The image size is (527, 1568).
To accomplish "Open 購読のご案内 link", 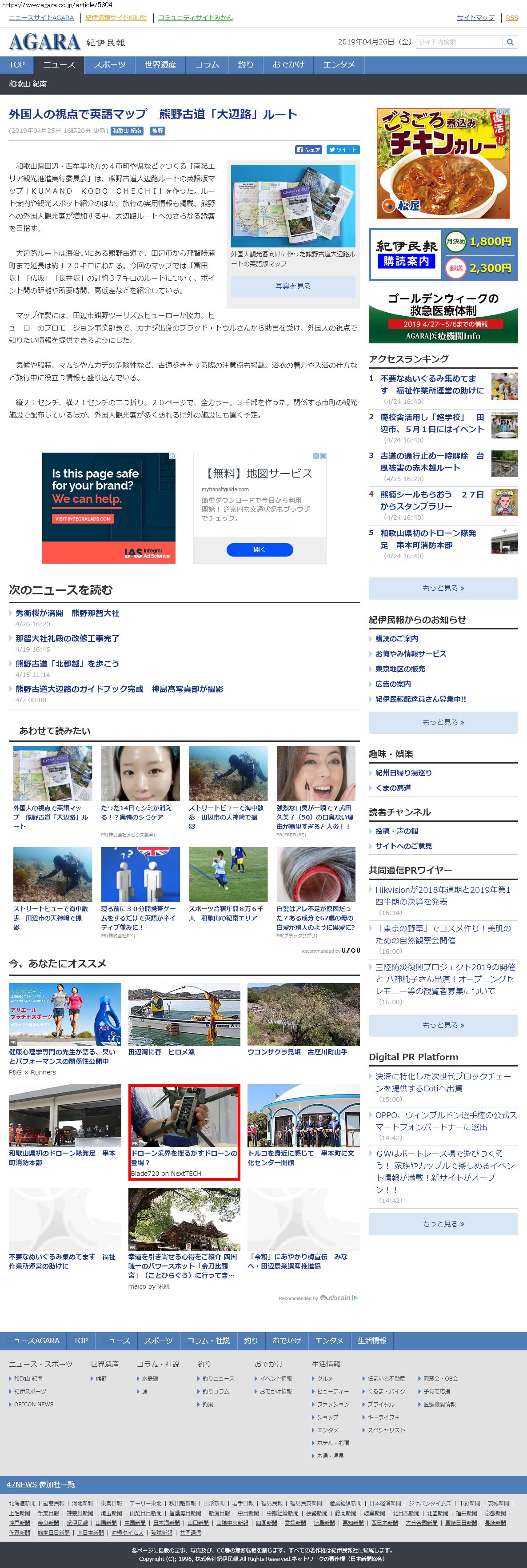I will pyautogui.click(x=397, y=638).
